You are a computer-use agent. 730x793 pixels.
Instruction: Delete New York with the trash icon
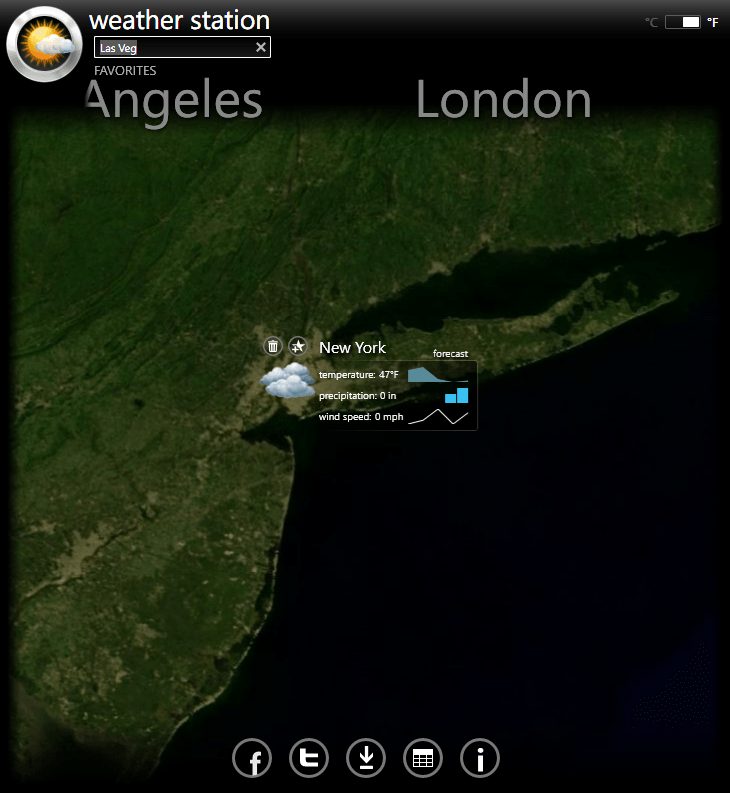pos(273,346)
